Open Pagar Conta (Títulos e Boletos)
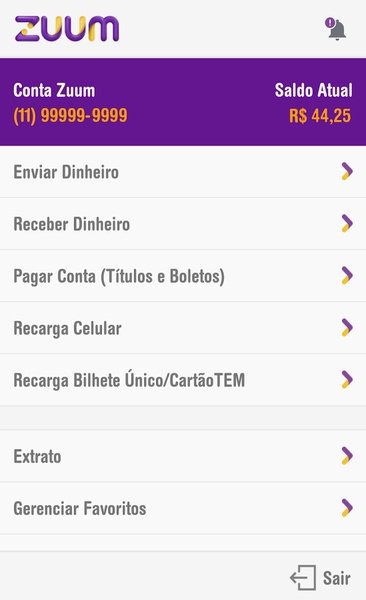This screenshot has height=600, width=366. point(183,276)
